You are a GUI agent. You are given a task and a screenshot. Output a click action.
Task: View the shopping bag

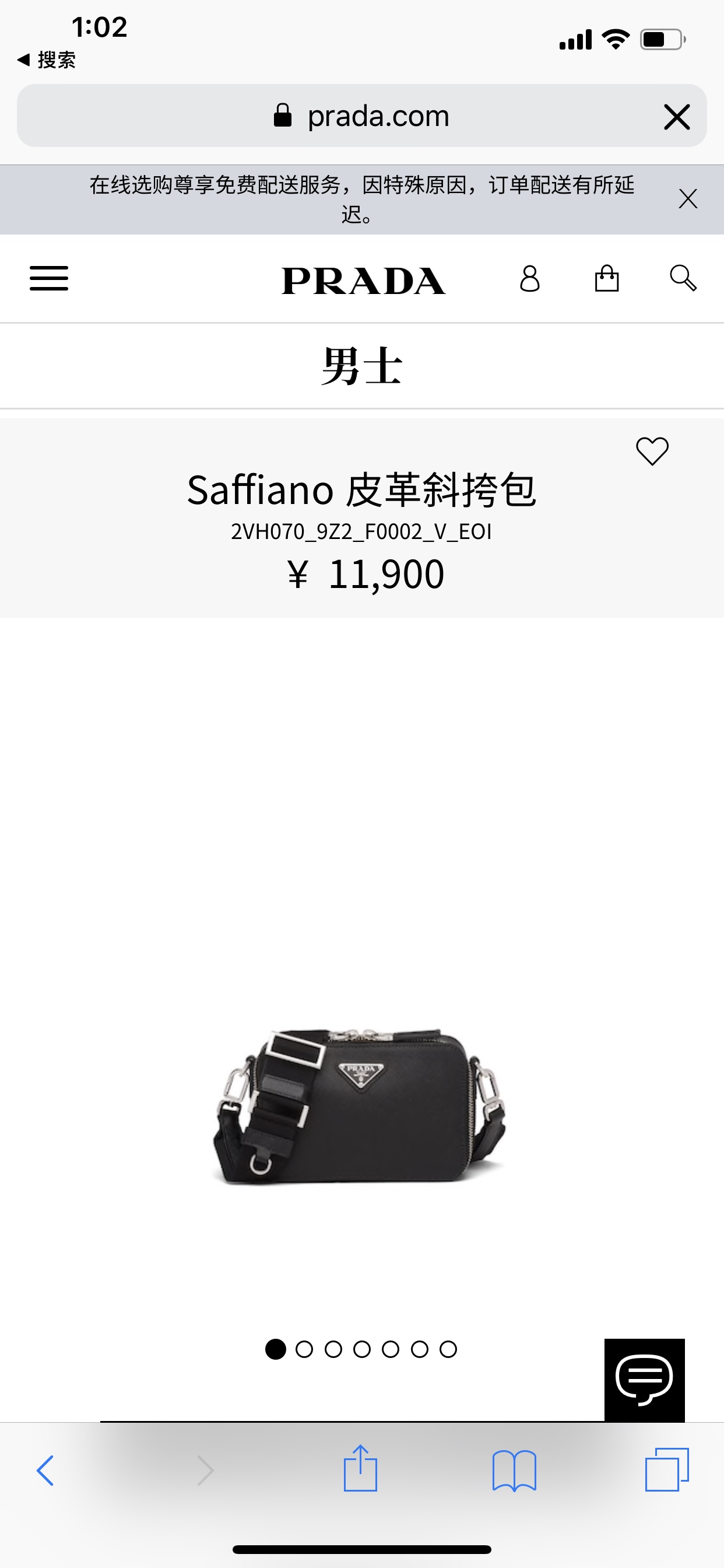pyautogui.click(x=607, y=279)
